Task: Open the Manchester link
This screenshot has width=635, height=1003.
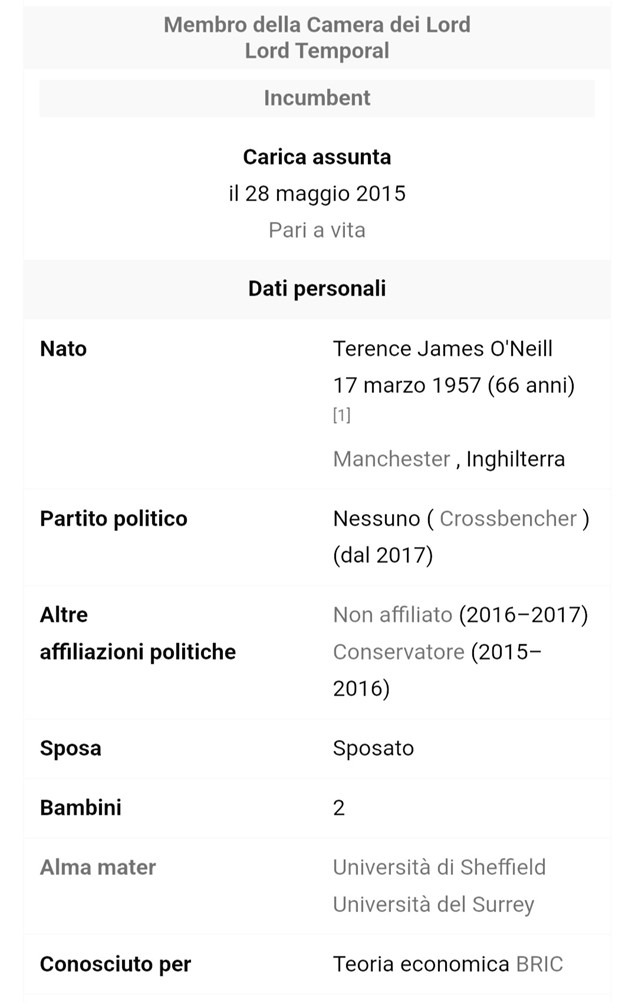Action: point(391,459)
